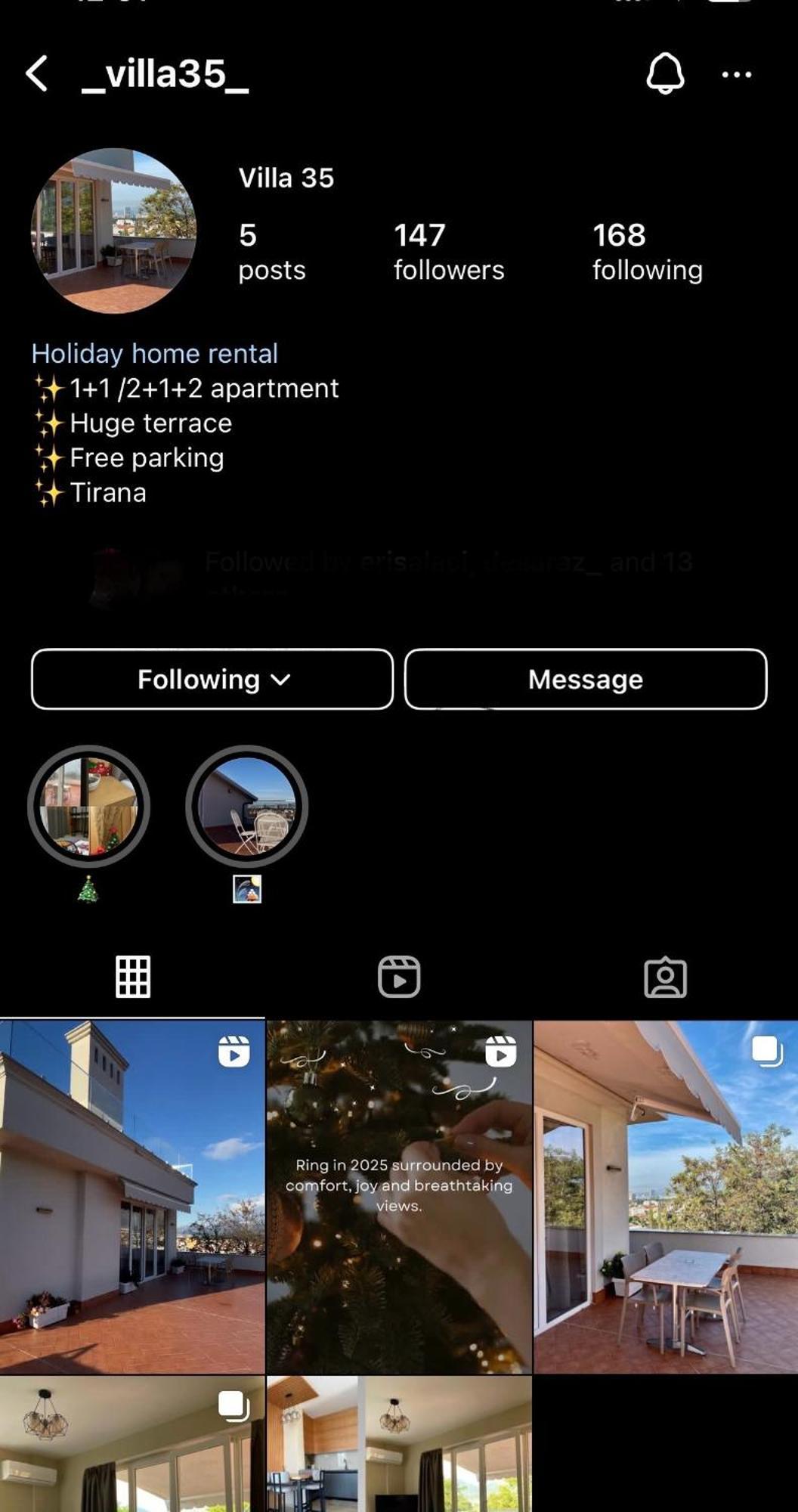This screenshot has width=798, height=1512.
Task: Switch to the tagged photos tab
Action: pyautogui.click(x=665, y=977)
